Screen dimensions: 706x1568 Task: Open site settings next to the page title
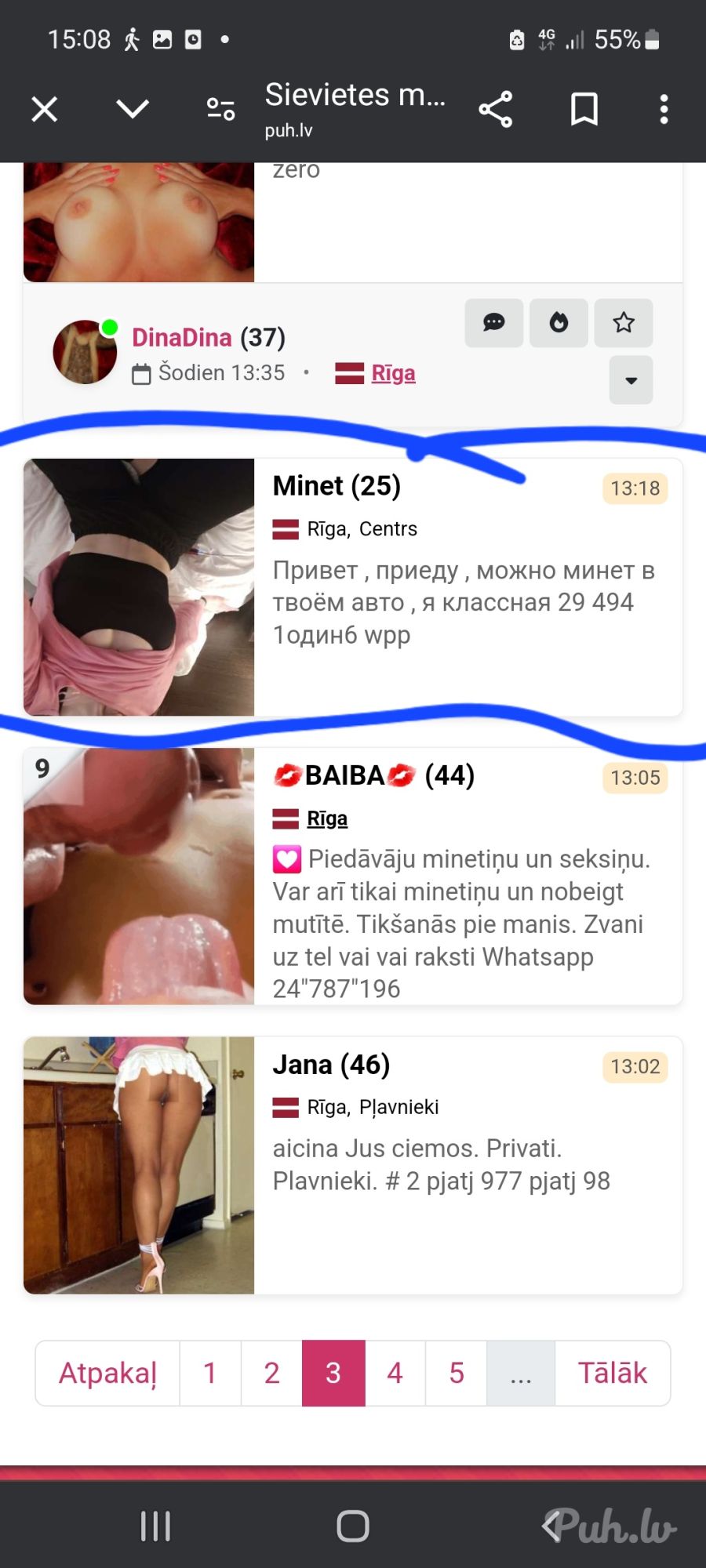click(x=220, y=109)
